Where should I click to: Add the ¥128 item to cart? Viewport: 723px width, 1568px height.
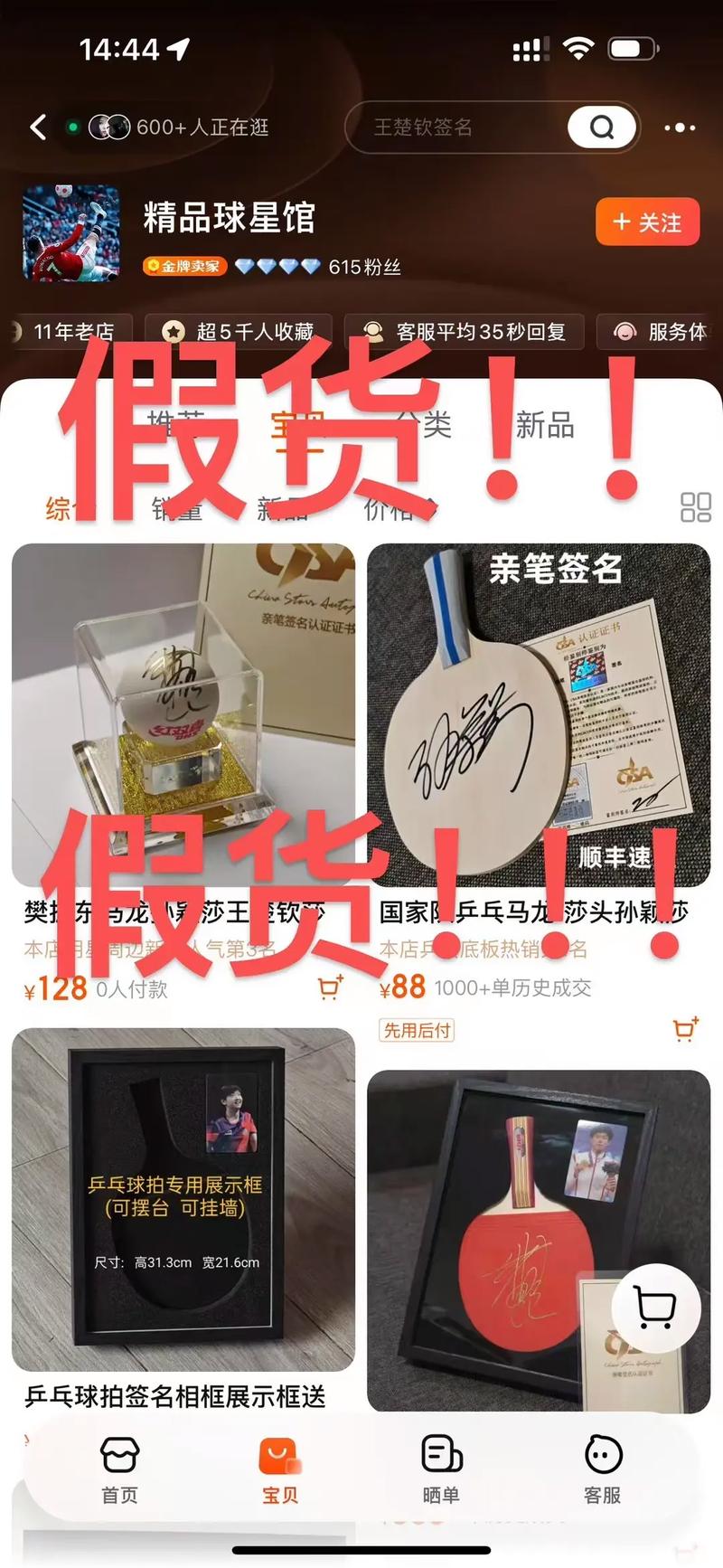[x=331, y=987]
